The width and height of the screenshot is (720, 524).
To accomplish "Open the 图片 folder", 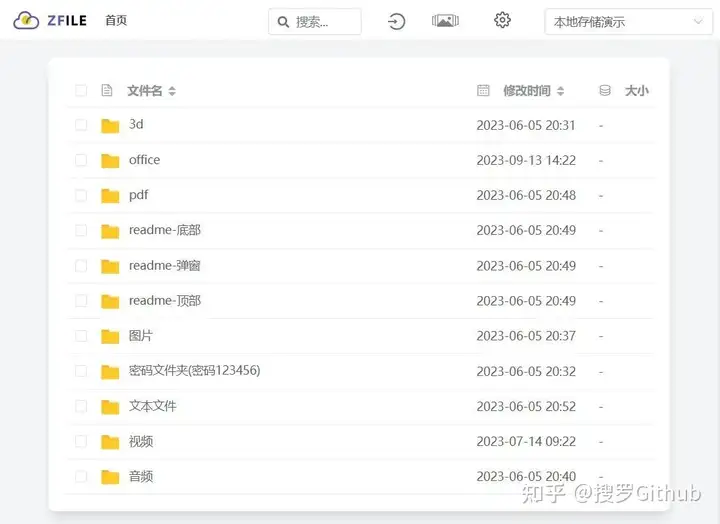I will (x=141, y=336).
